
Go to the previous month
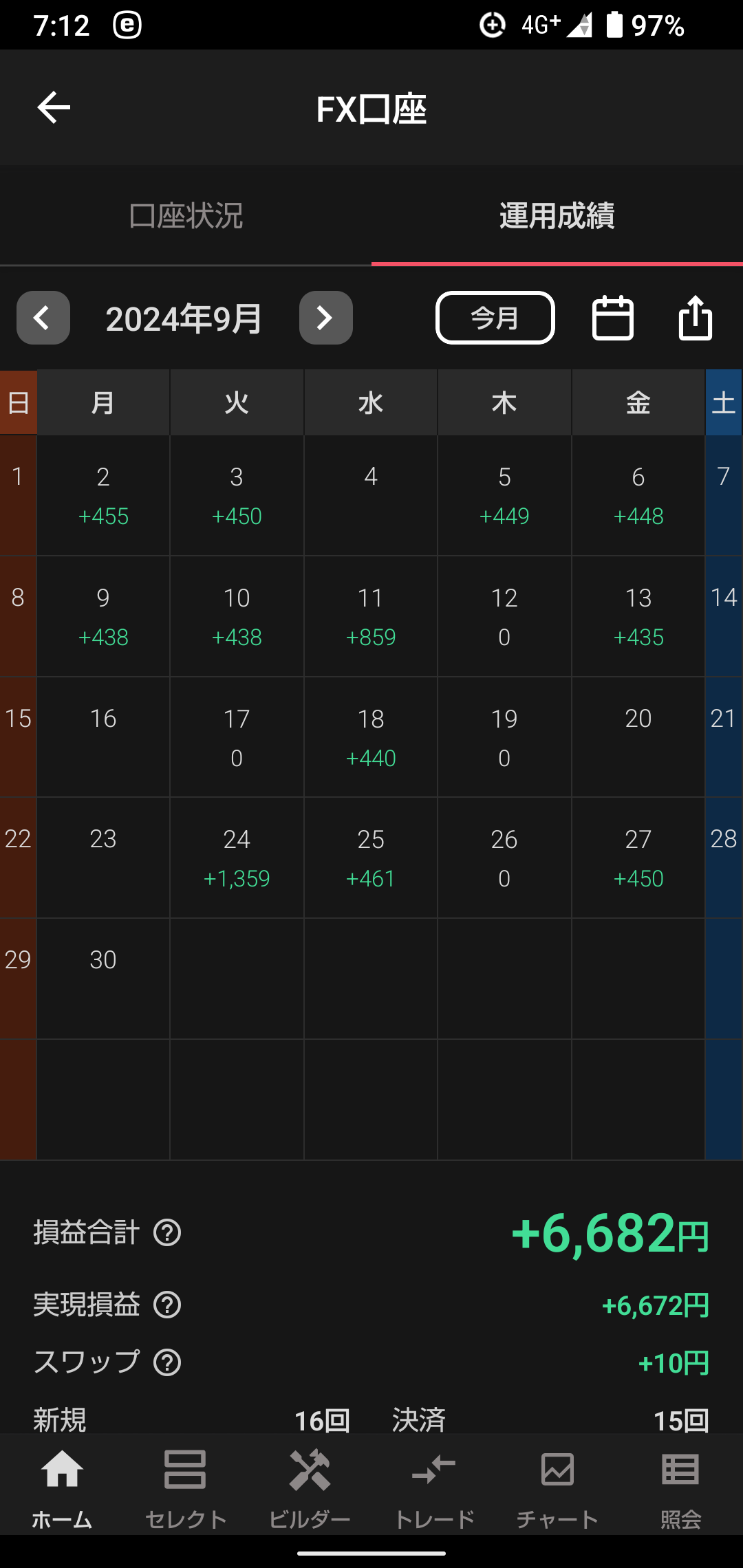43,318
